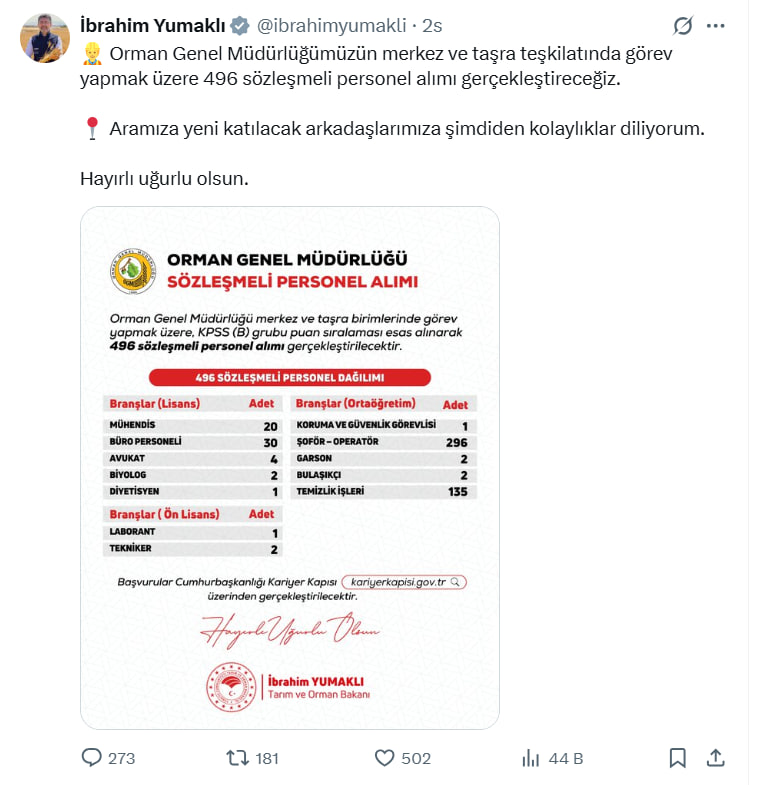Reply to the post via the comment icon
This screenshot has width=762, height=785.
(92, 758)
